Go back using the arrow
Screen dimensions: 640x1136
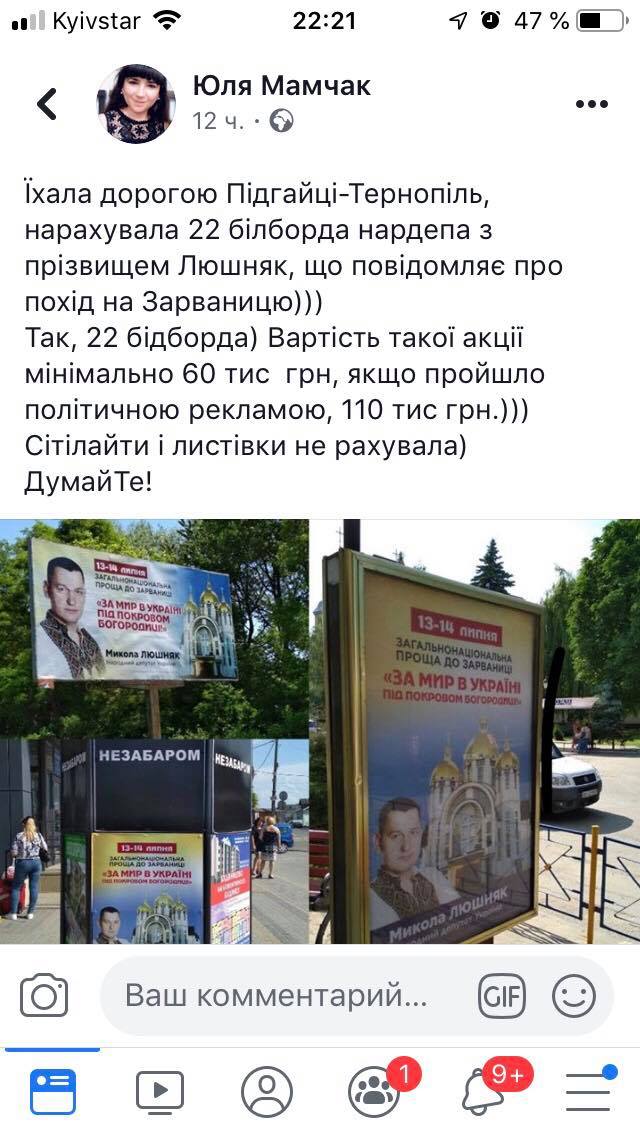(x=46, y=104)
